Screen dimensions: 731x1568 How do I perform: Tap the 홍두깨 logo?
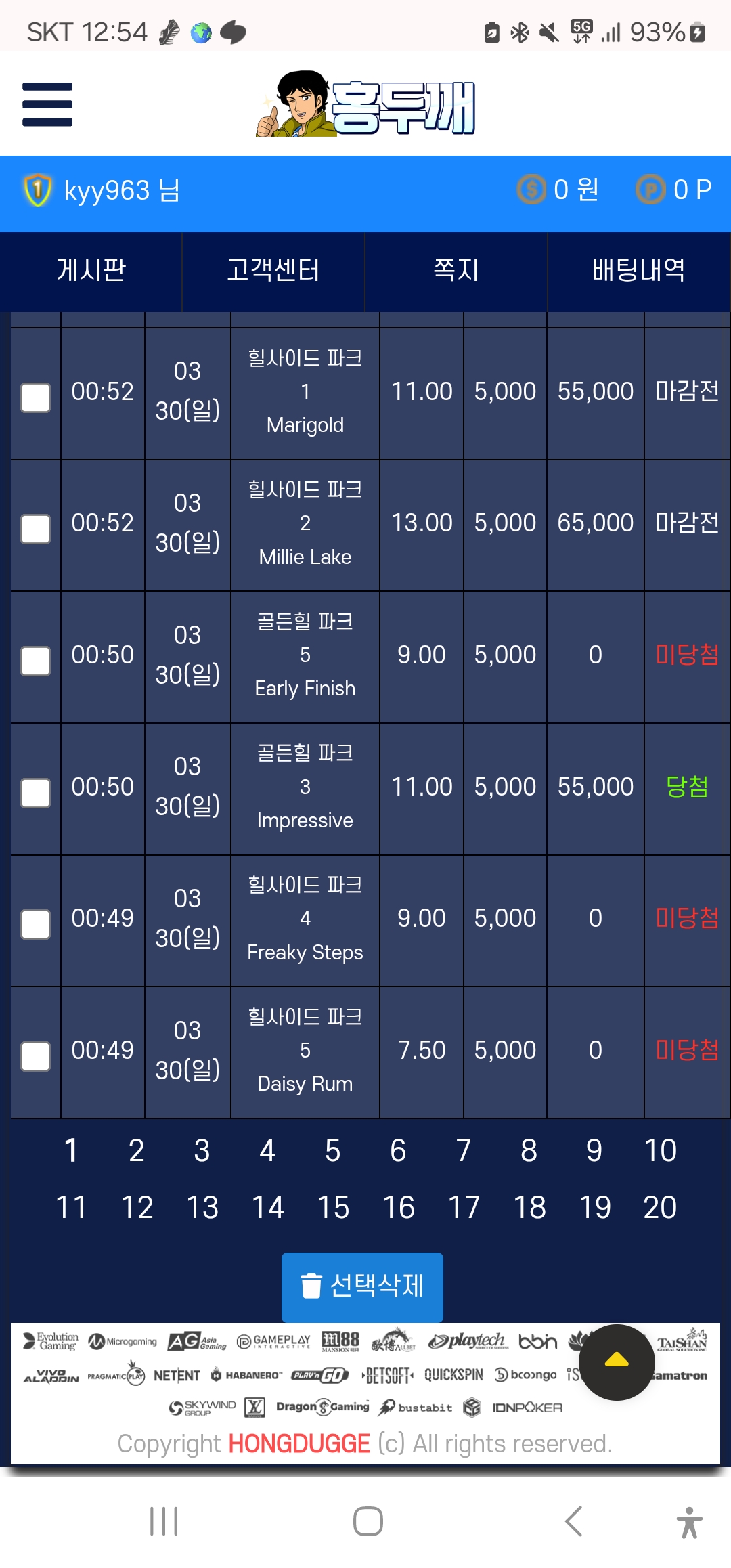click(x=366, y=104)
